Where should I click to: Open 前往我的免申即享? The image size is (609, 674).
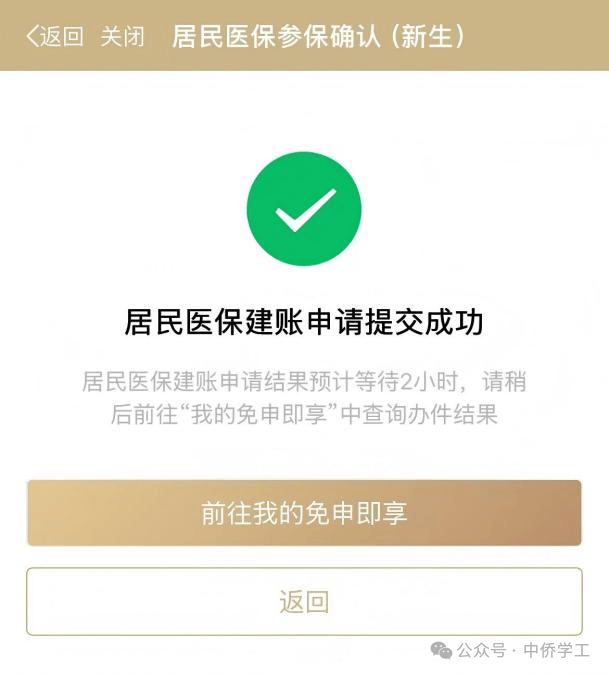304,513
